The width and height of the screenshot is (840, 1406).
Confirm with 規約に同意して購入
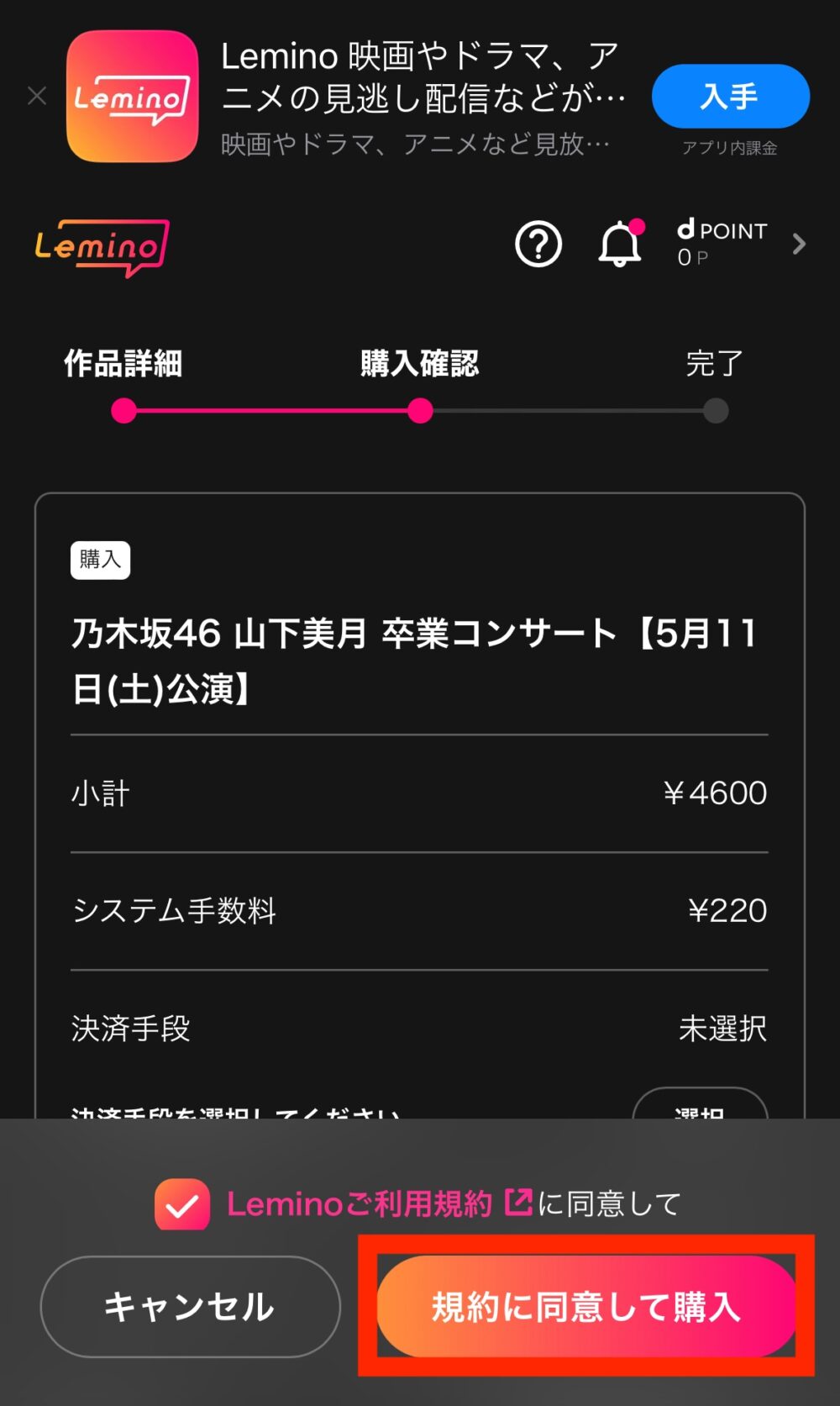coord(585,1307)
